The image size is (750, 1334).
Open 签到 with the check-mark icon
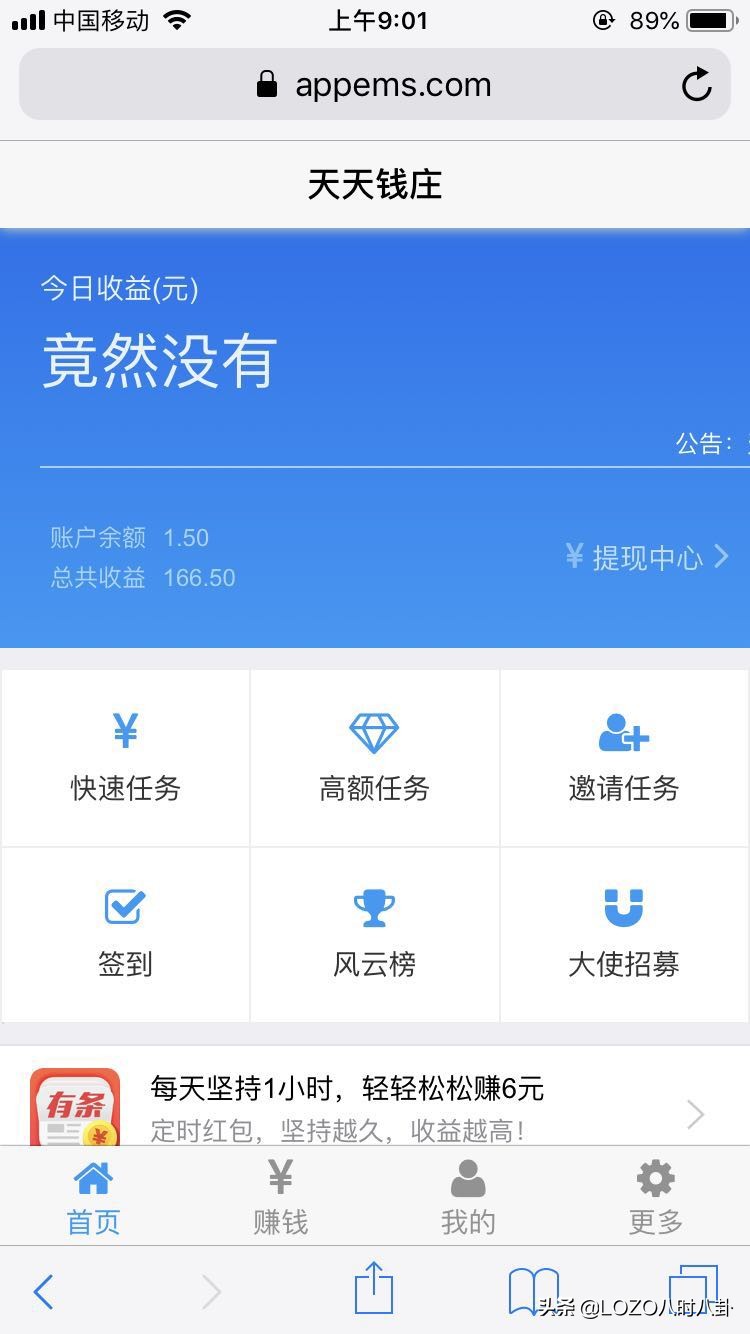[124, 906]
